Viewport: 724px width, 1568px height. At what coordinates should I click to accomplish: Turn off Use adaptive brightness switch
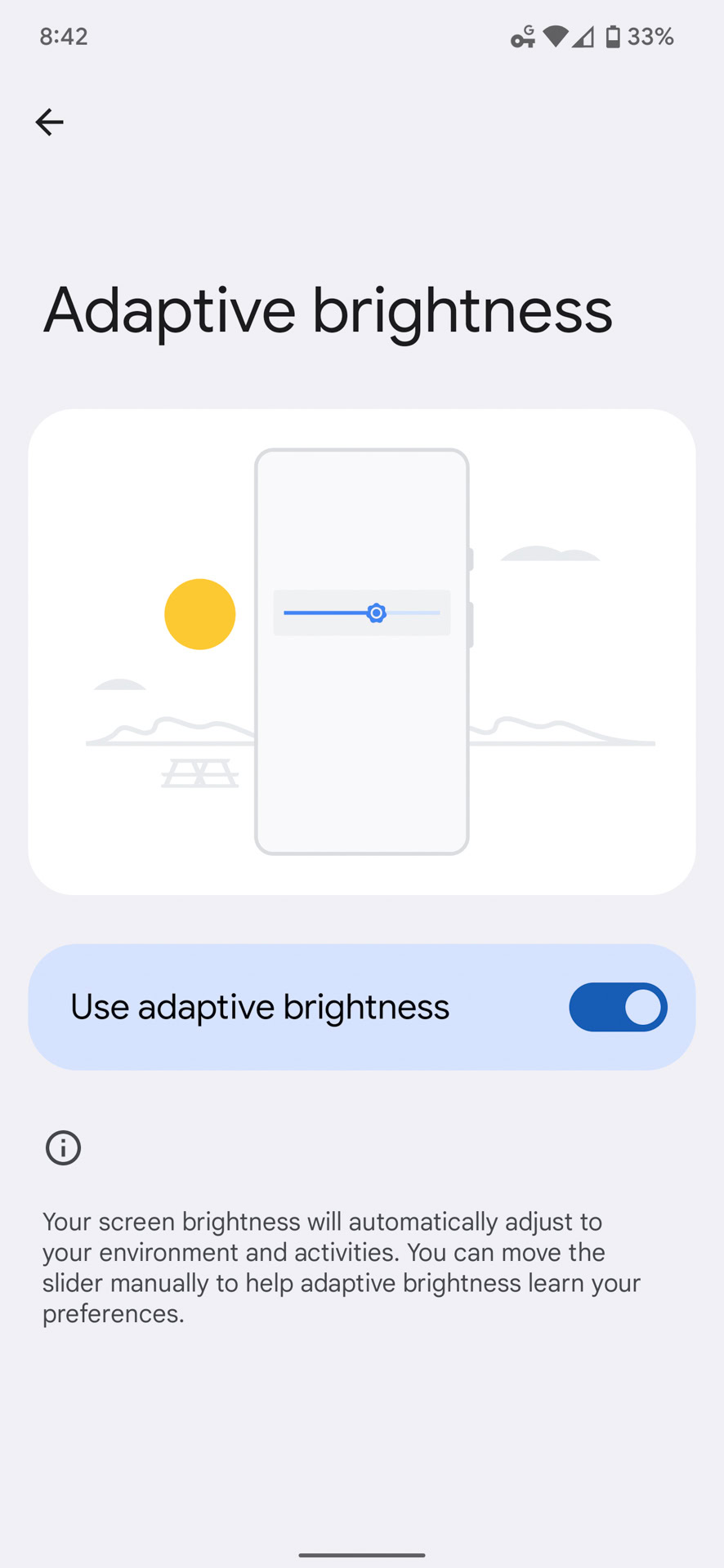click(618, 1007)
